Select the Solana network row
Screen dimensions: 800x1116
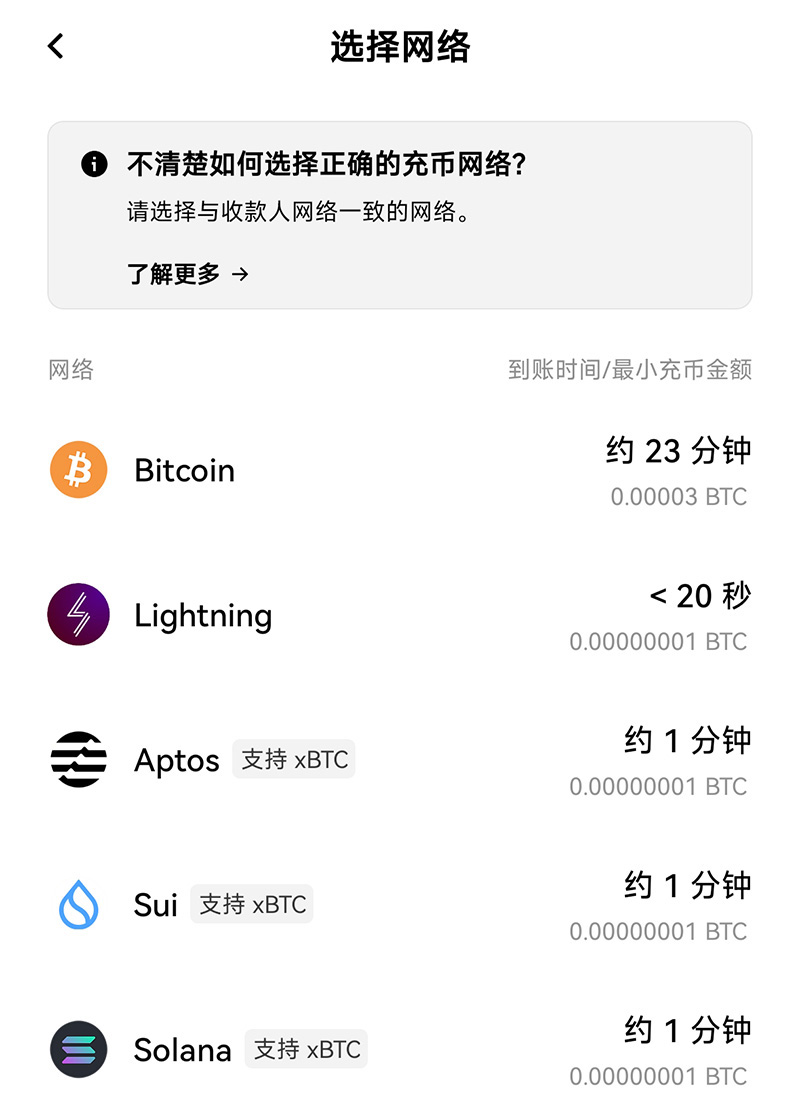click(x=400, y=1048)
